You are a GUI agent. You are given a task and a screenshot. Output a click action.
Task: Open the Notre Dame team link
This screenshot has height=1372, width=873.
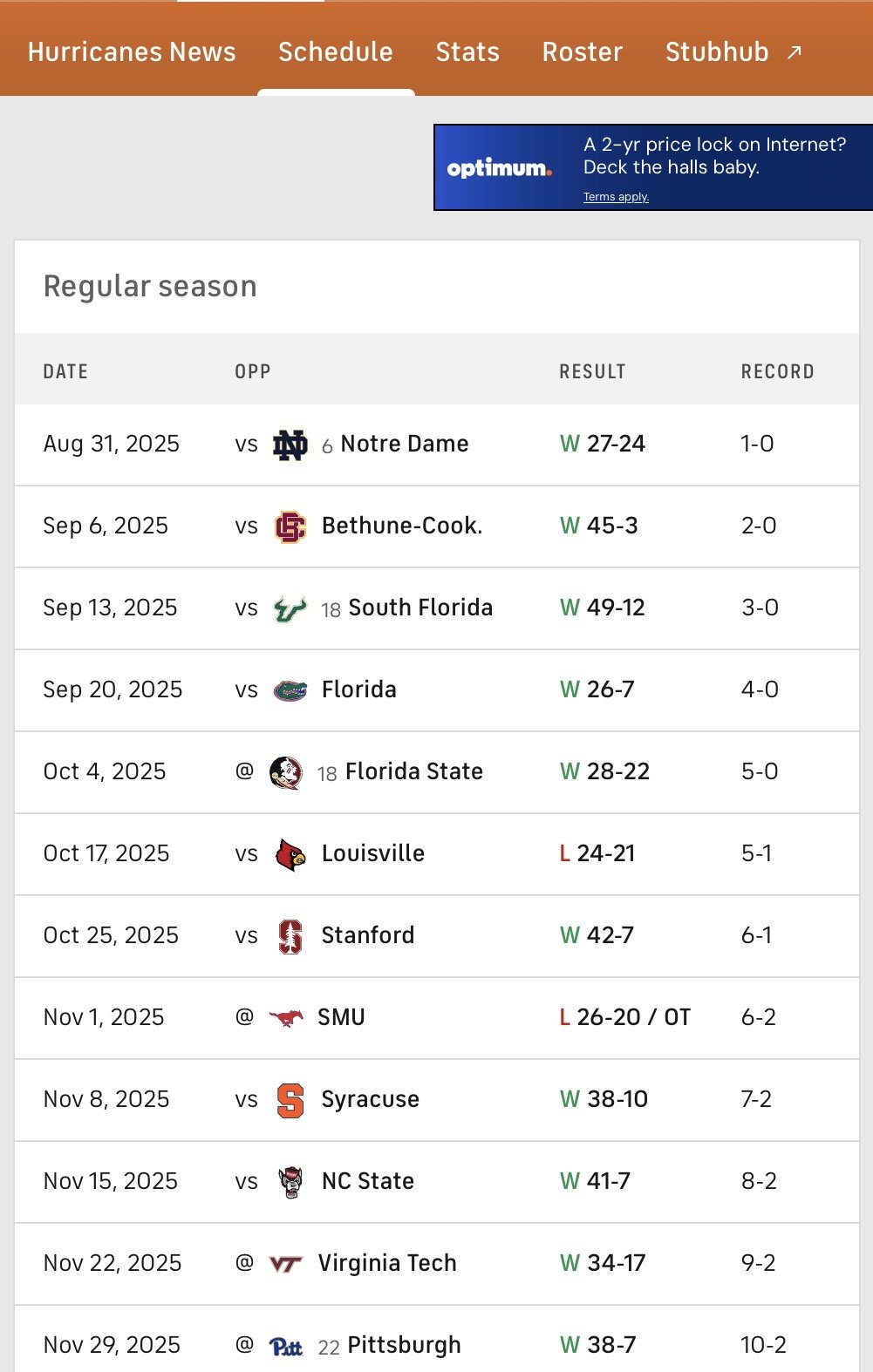tap(404, 444)
